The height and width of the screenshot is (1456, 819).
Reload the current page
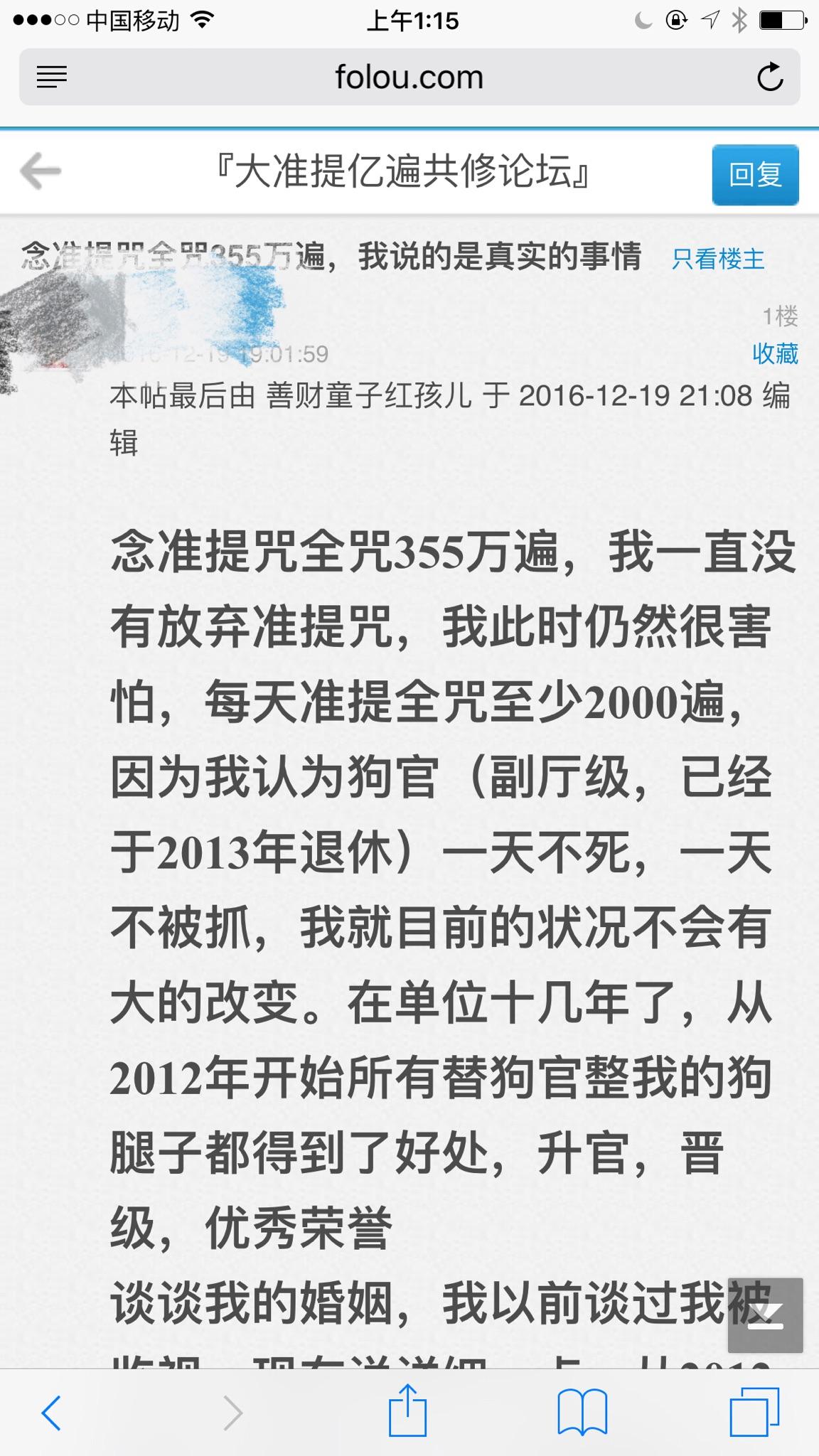click(769, 77)
